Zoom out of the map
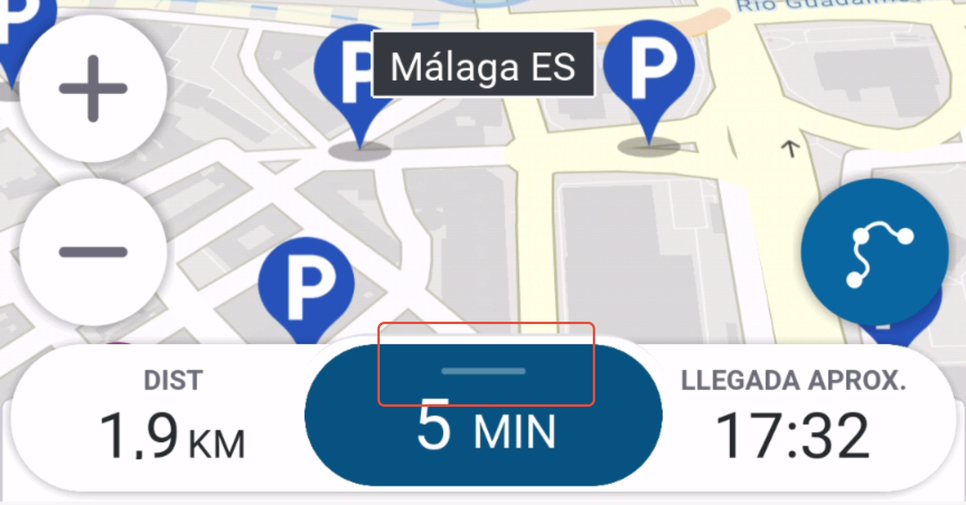Screen dimensions: 966x505 point(93,251)
